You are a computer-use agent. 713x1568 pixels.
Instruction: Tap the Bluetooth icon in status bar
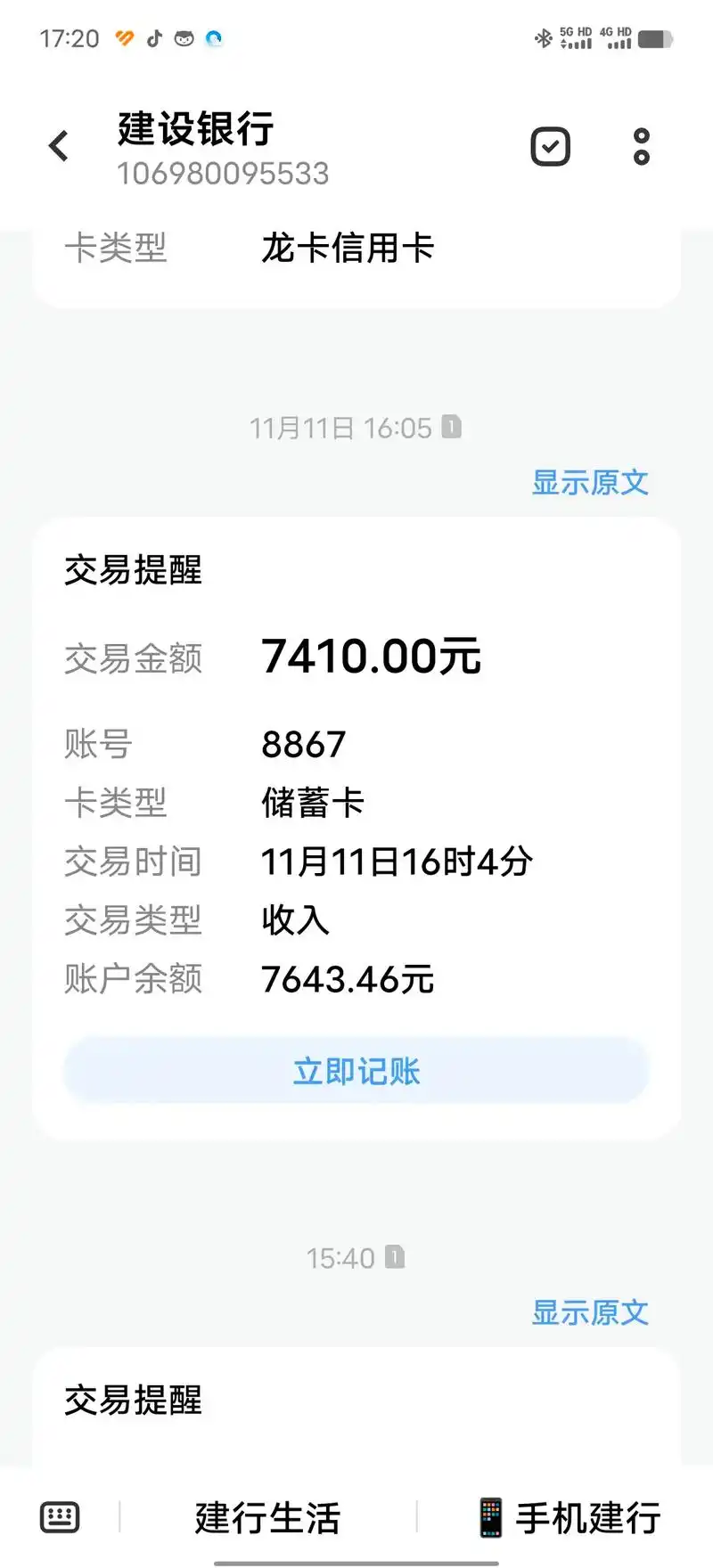(544, 38)
